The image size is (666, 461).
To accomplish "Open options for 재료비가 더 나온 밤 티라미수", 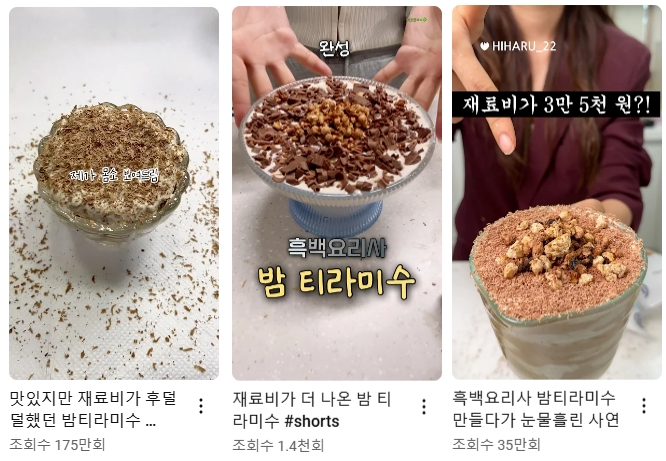I will point(423,406).
